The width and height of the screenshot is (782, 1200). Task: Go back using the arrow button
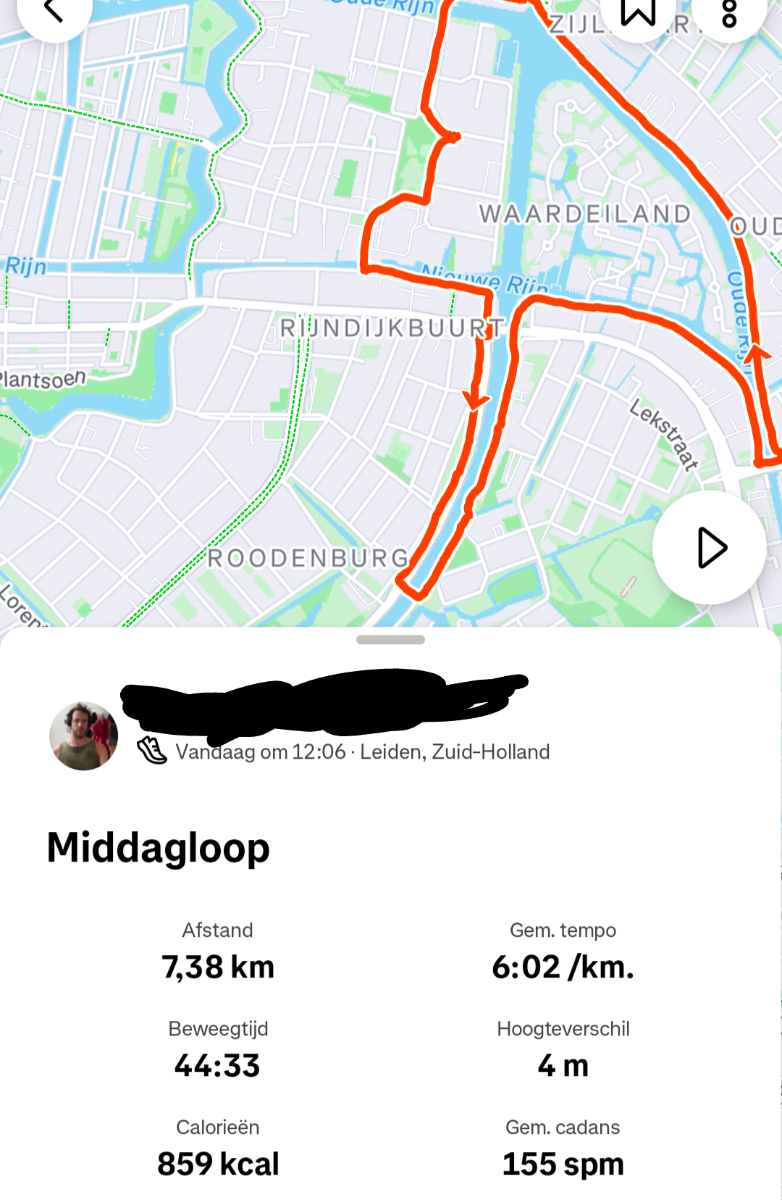[53, 10]
